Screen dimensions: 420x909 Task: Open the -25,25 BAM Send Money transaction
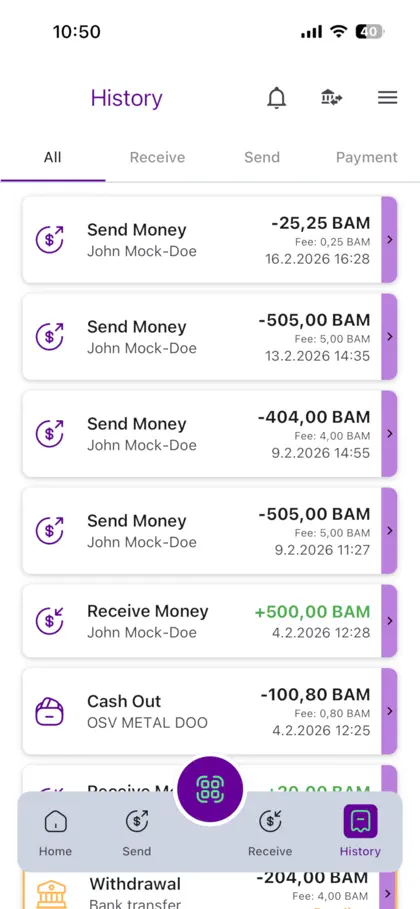click(210, 240)
